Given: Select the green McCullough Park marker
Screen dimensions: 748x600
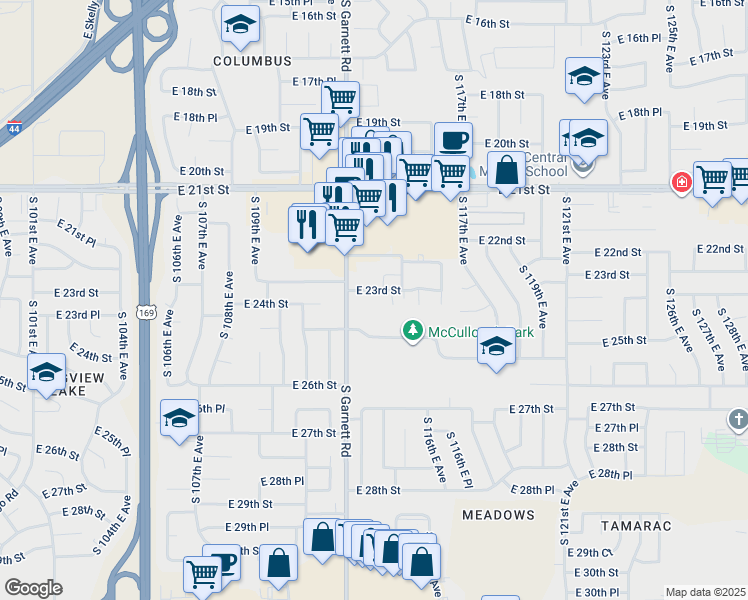Looking at the screenshot, I should (x=410, y=330).
